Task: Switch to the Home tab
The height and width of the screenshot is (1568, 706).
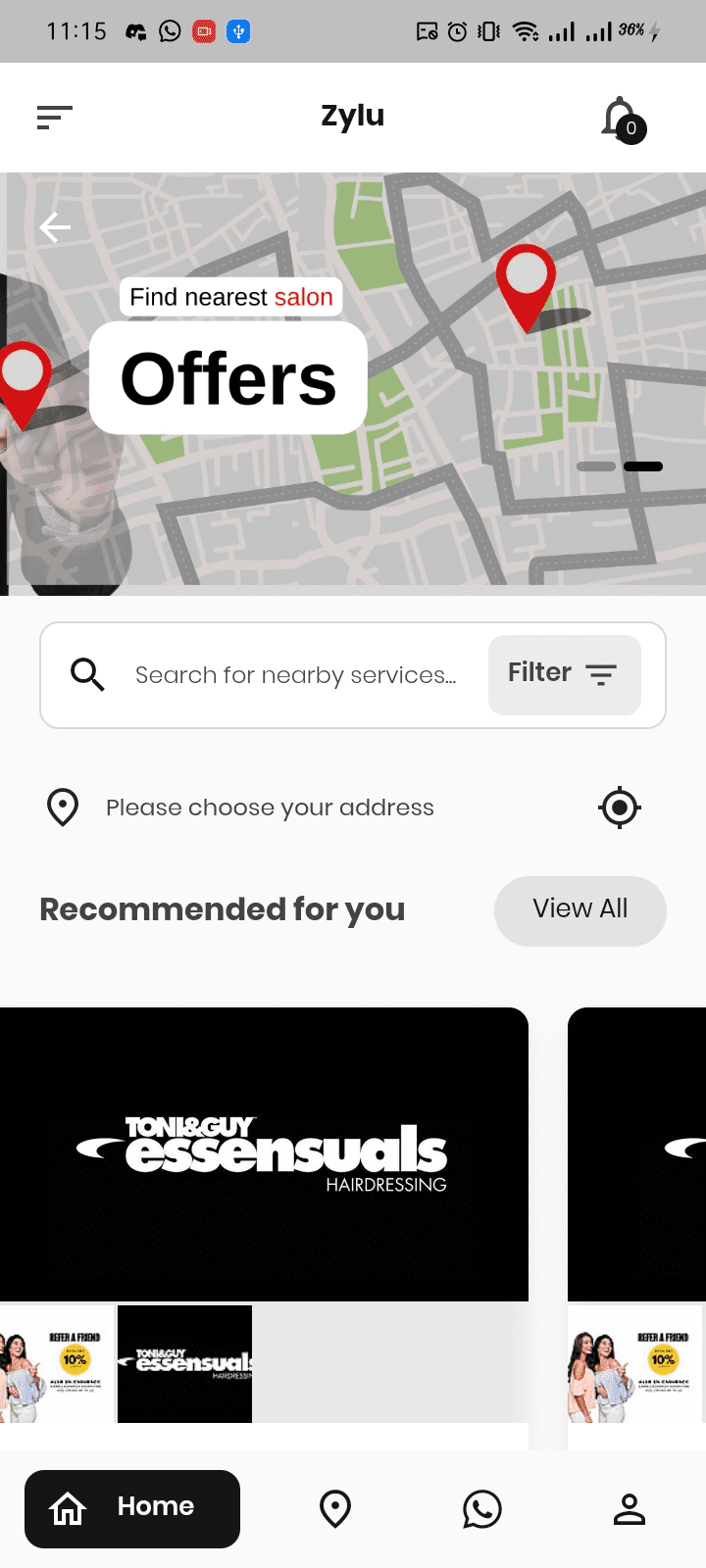Action: click(132, 1508)
